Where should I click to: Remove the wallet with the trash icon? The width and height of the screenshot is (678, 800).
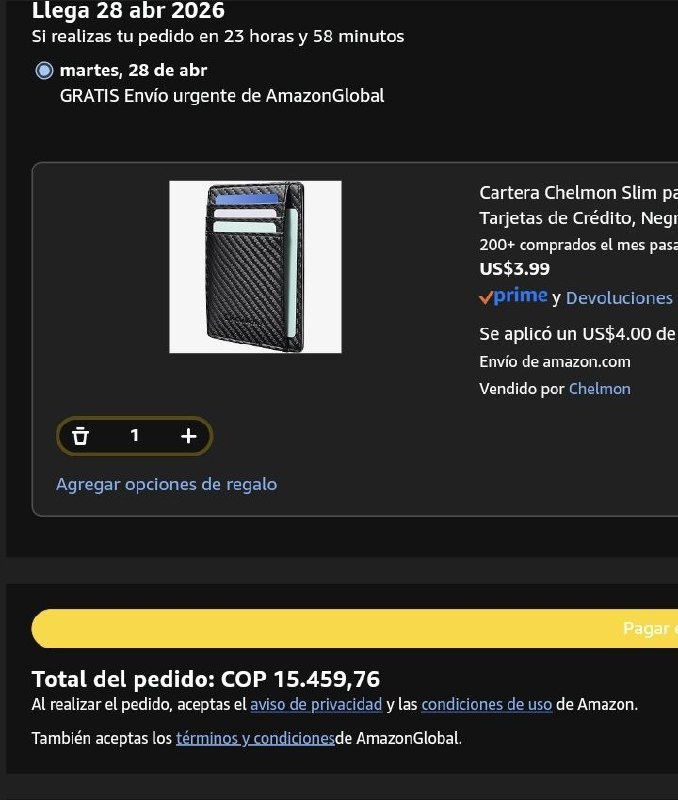coord(81,436)
